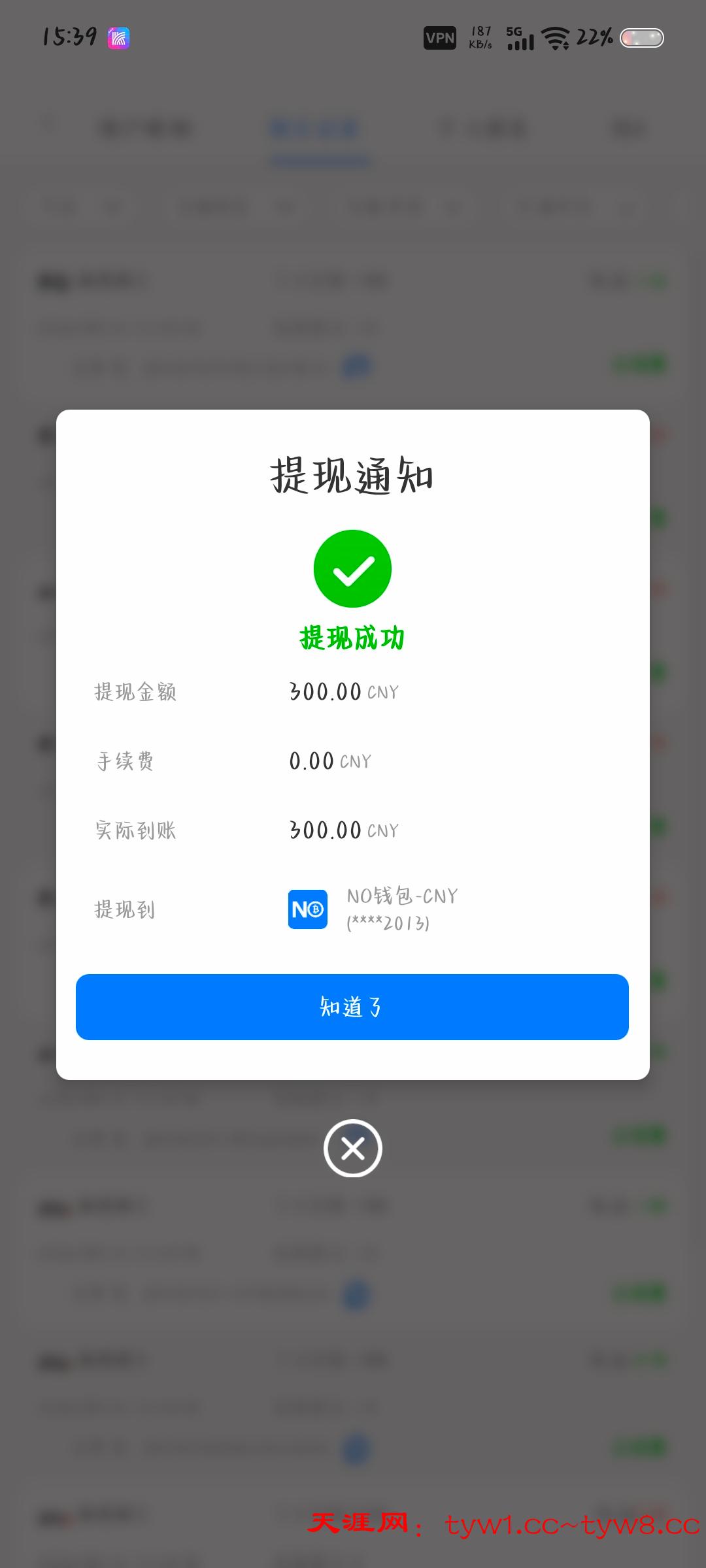
Task: Tap the 知道了 confirmation button
Action: 352,1007
